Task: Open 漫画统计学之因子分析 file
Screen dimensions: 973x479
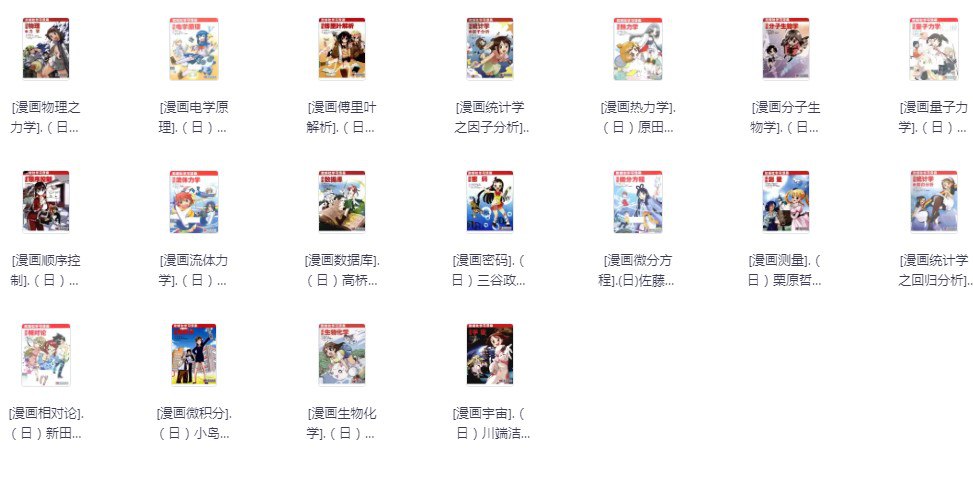Action: coord(490,49)
